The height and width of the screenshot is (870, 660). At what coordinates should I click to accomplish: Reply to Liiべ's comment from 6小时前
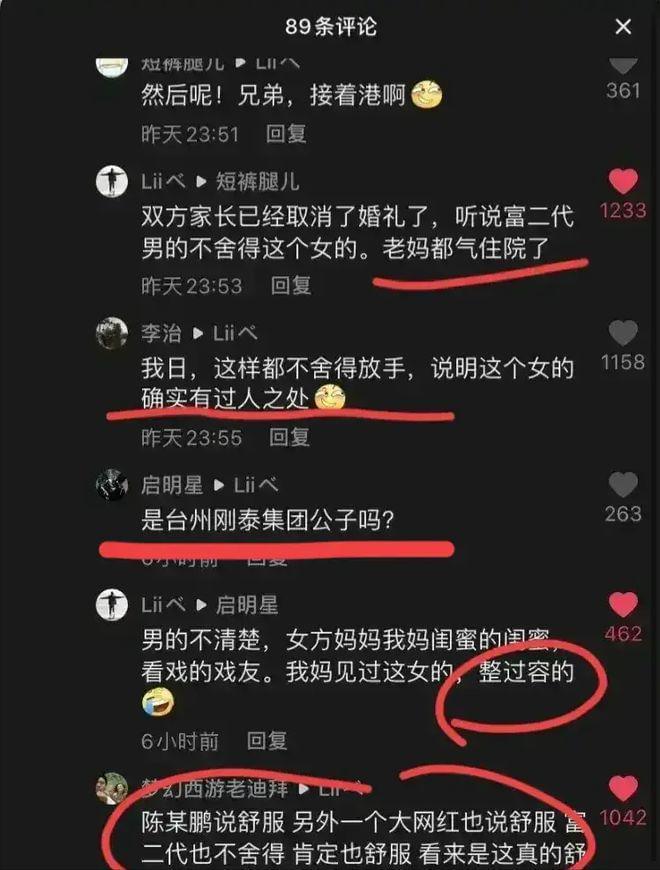tap(267, 741)
